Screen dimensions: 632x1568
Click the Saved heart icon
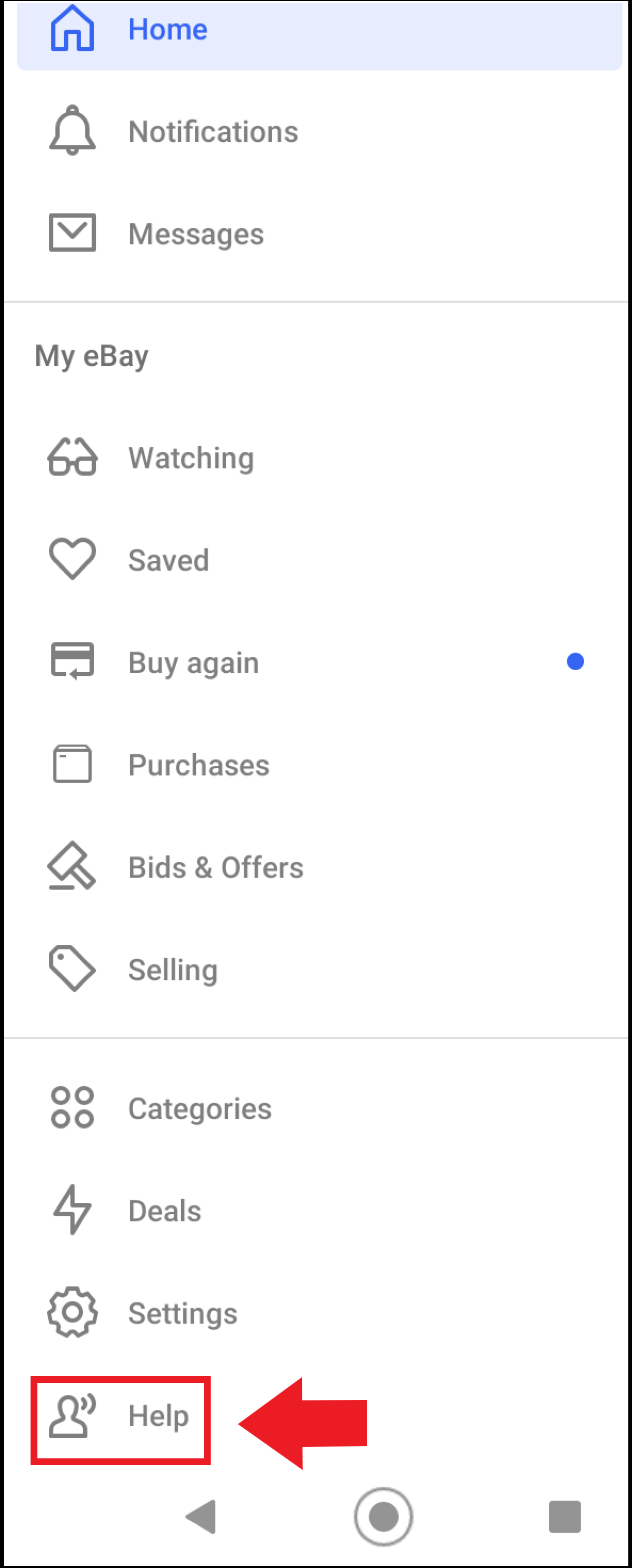pyautogui.click(x=72, y=560)
